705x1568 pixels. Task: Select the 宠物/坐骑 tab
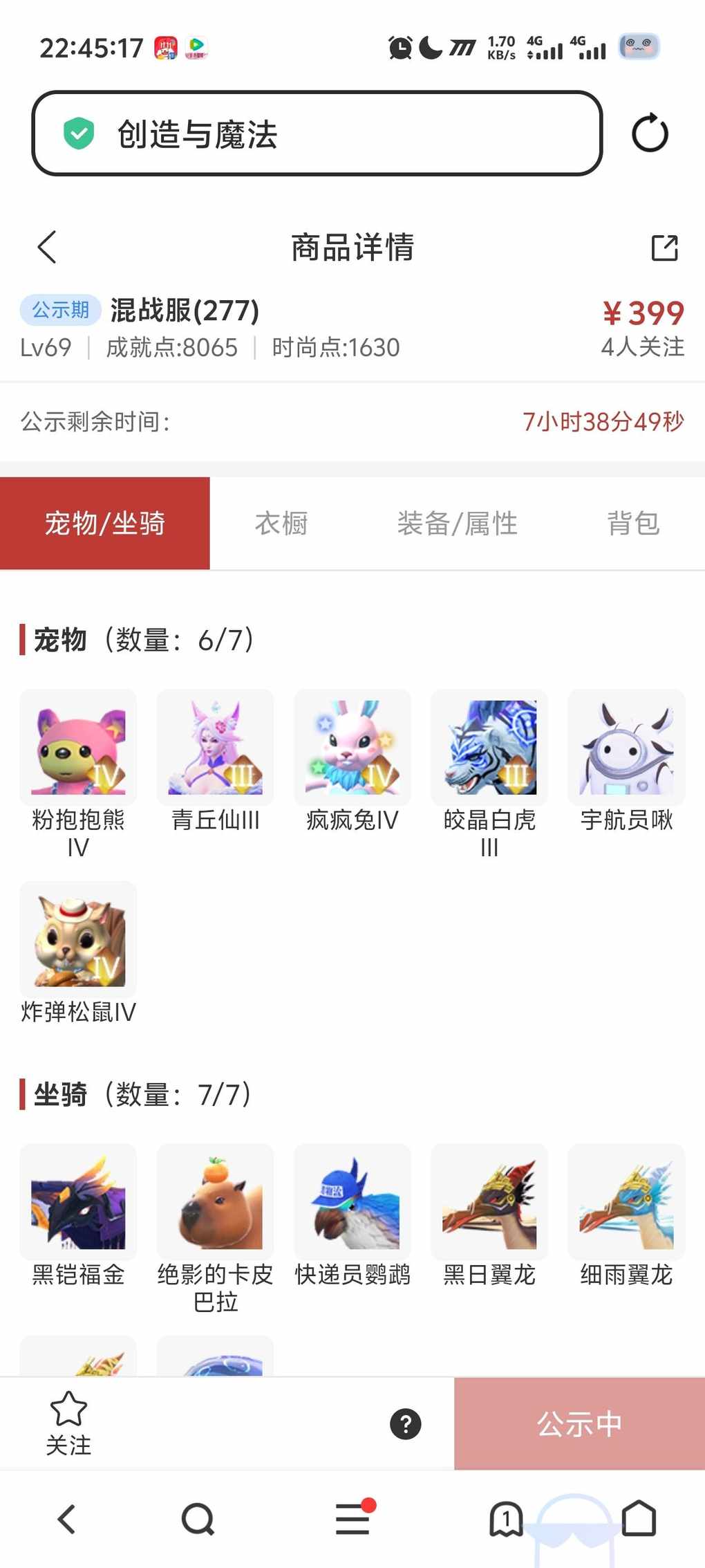[x=104, y=524]
